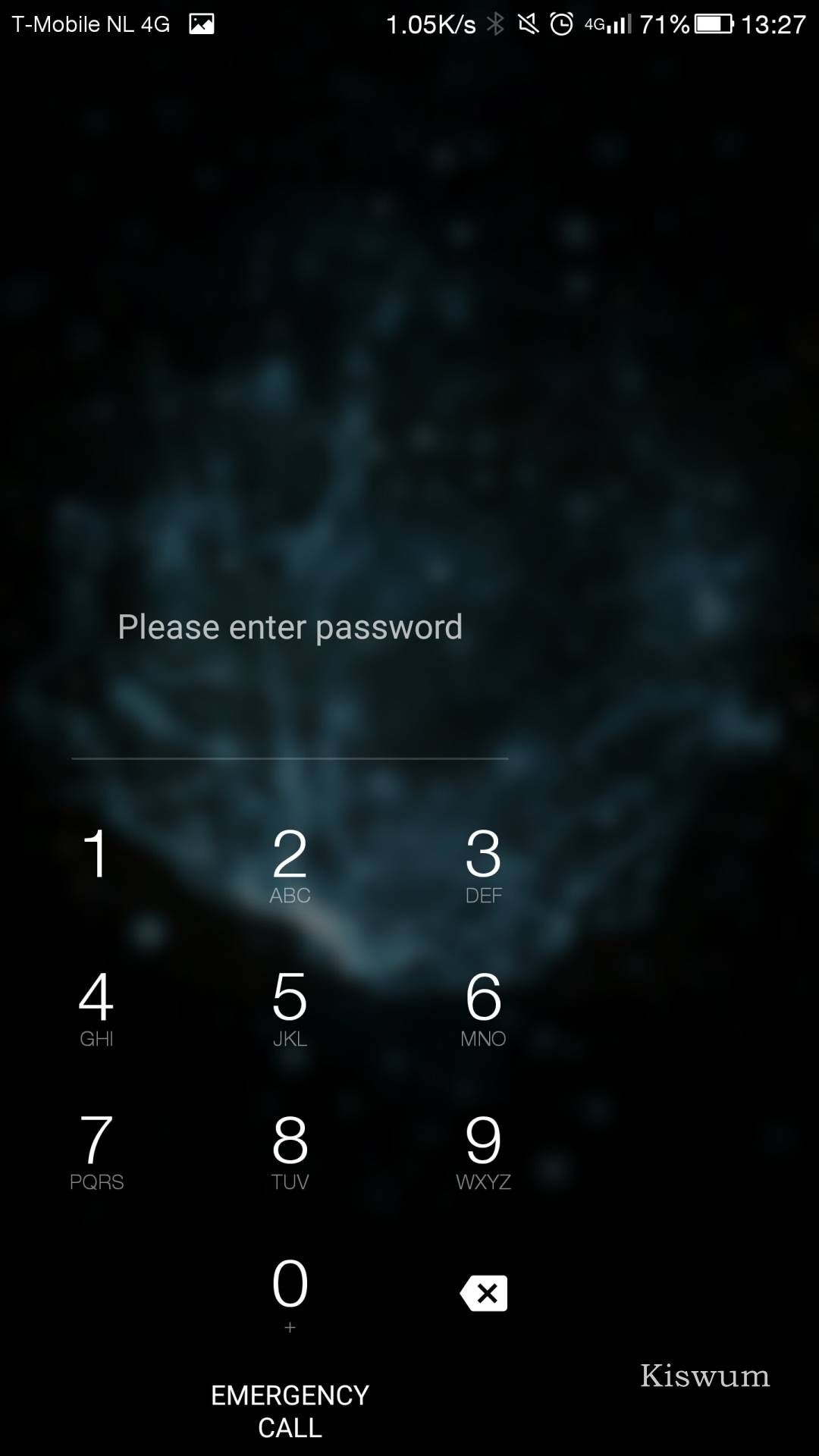Screen dimensions: 819x1456
Task: Tap the 8 TUV key
Action: [x=290, y=1150]
